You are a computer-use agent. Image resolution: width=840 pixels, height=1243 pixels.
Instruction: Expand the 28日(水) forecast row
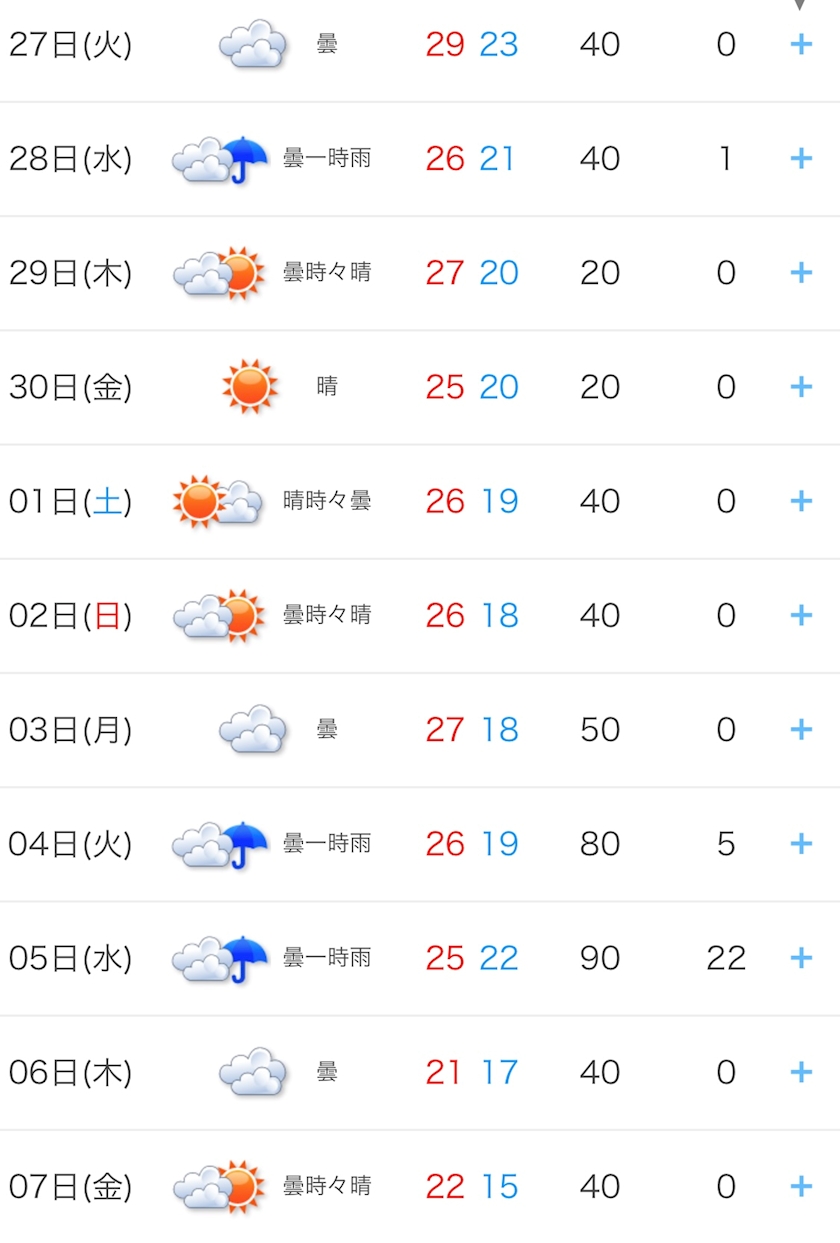[x=801, y=158]
